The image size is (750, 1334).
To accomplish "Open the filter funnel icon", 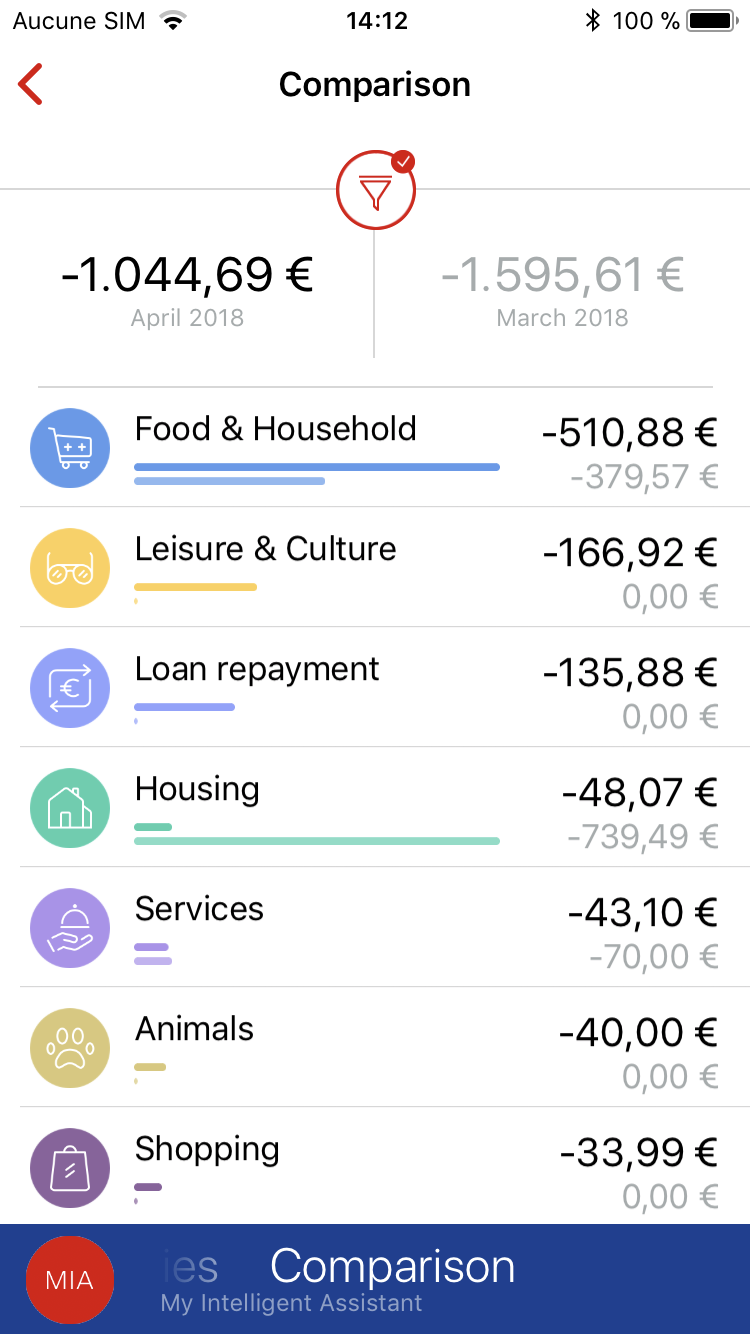I will [x=375, y=190].
